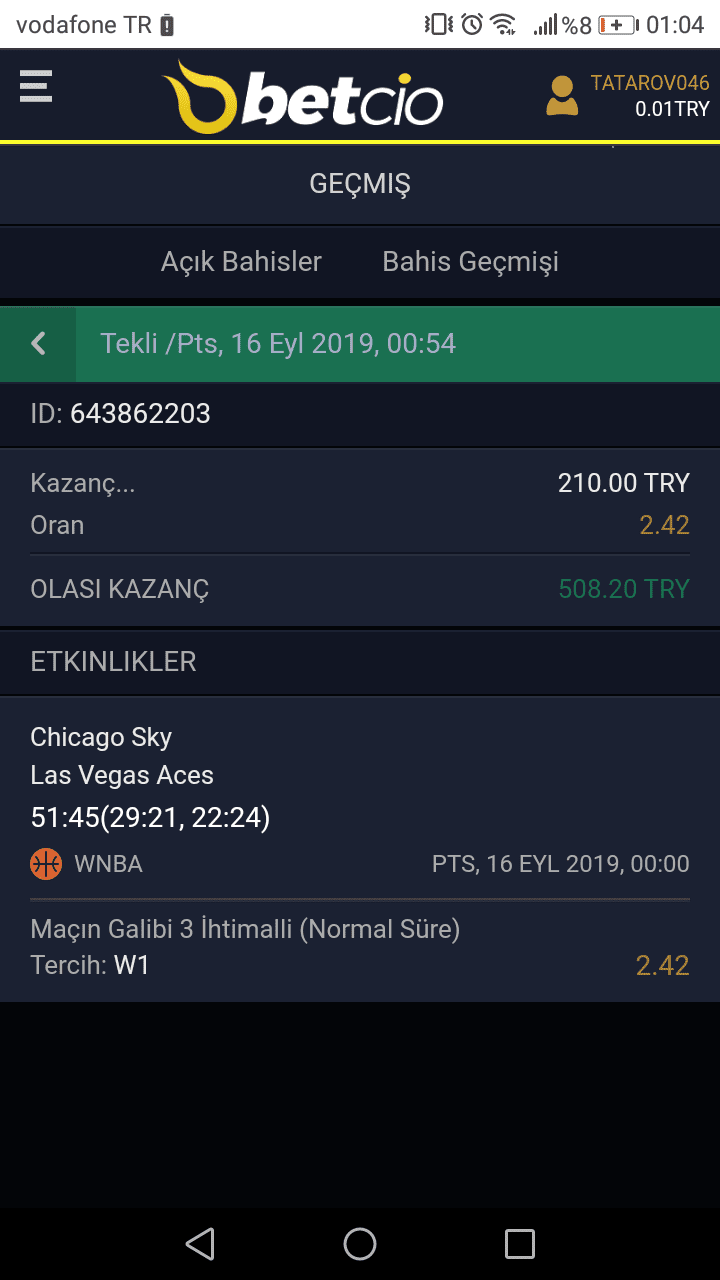
Task: Switch to the Bahis Geçmişi tab
Action: pos(470,262)
